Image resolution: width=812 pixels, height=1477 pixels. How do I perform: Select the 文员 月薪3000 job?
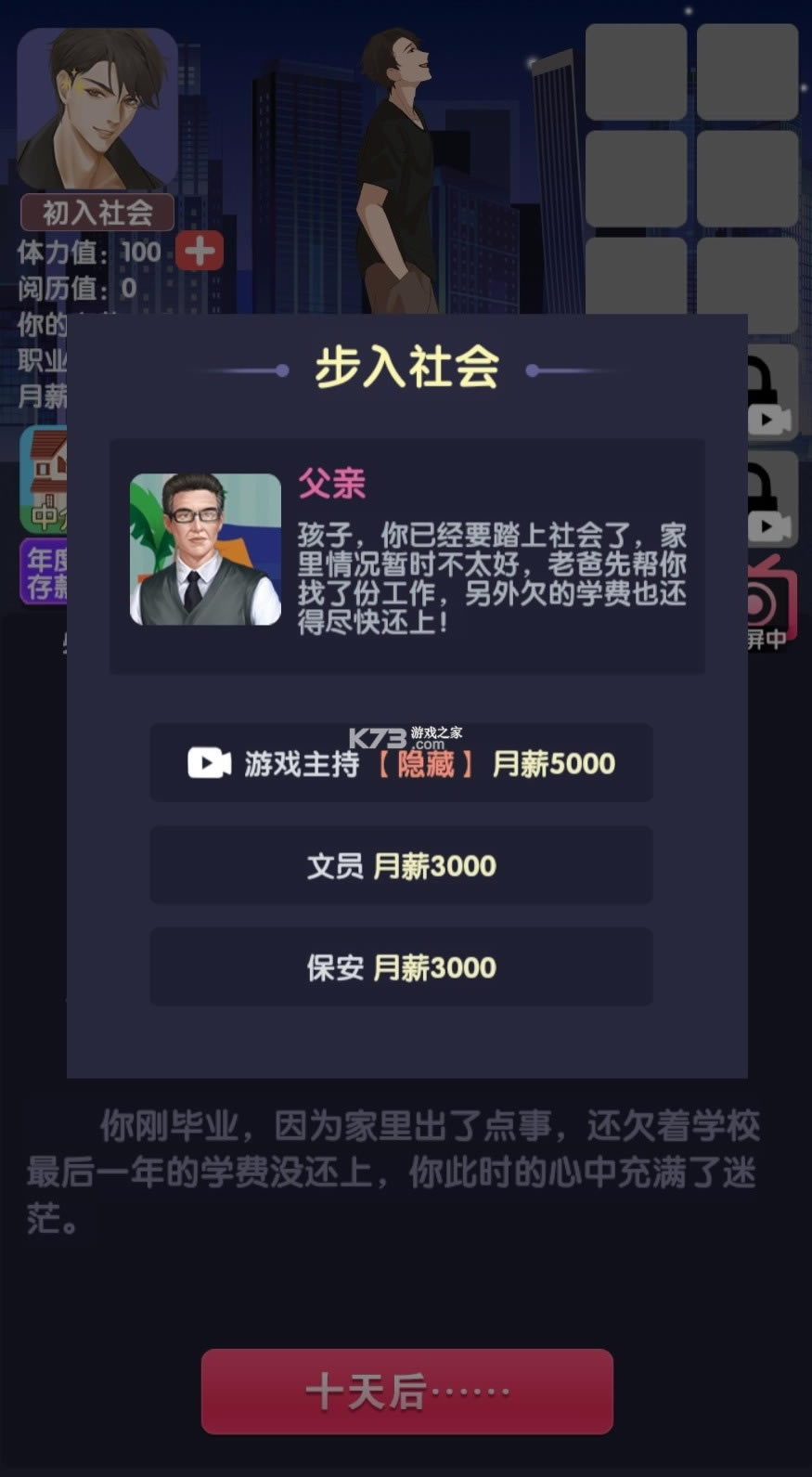[401, 865]
